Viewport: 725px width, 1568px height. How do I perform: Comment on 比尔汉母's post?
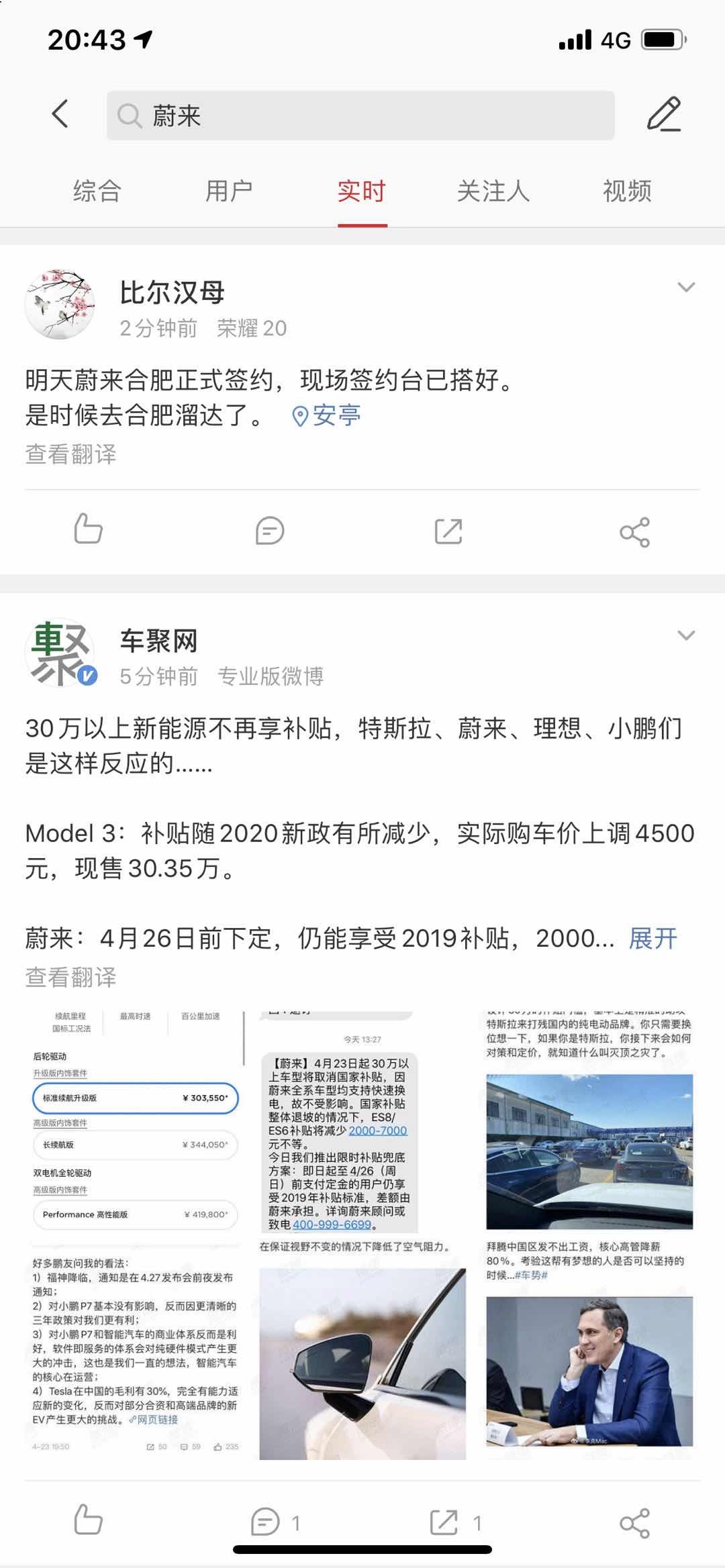pyautogui.click(x=270, y=531)
